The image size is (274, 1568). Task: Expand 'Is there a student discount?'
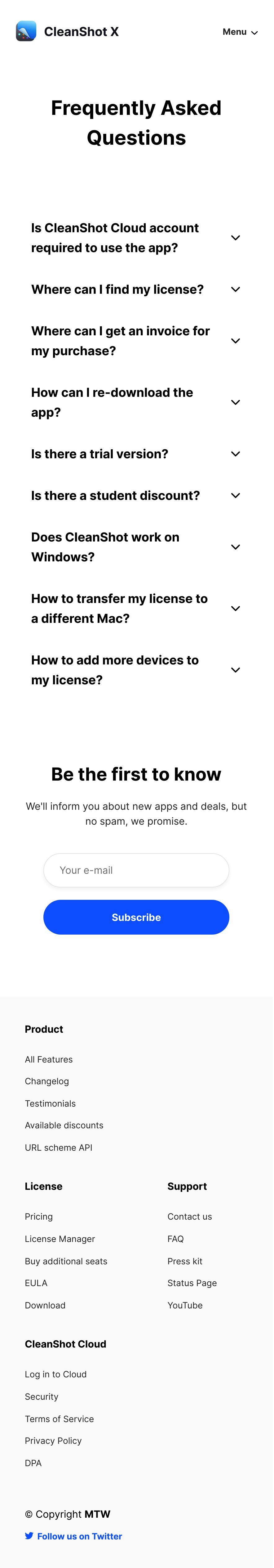click(x=136, y=496)
